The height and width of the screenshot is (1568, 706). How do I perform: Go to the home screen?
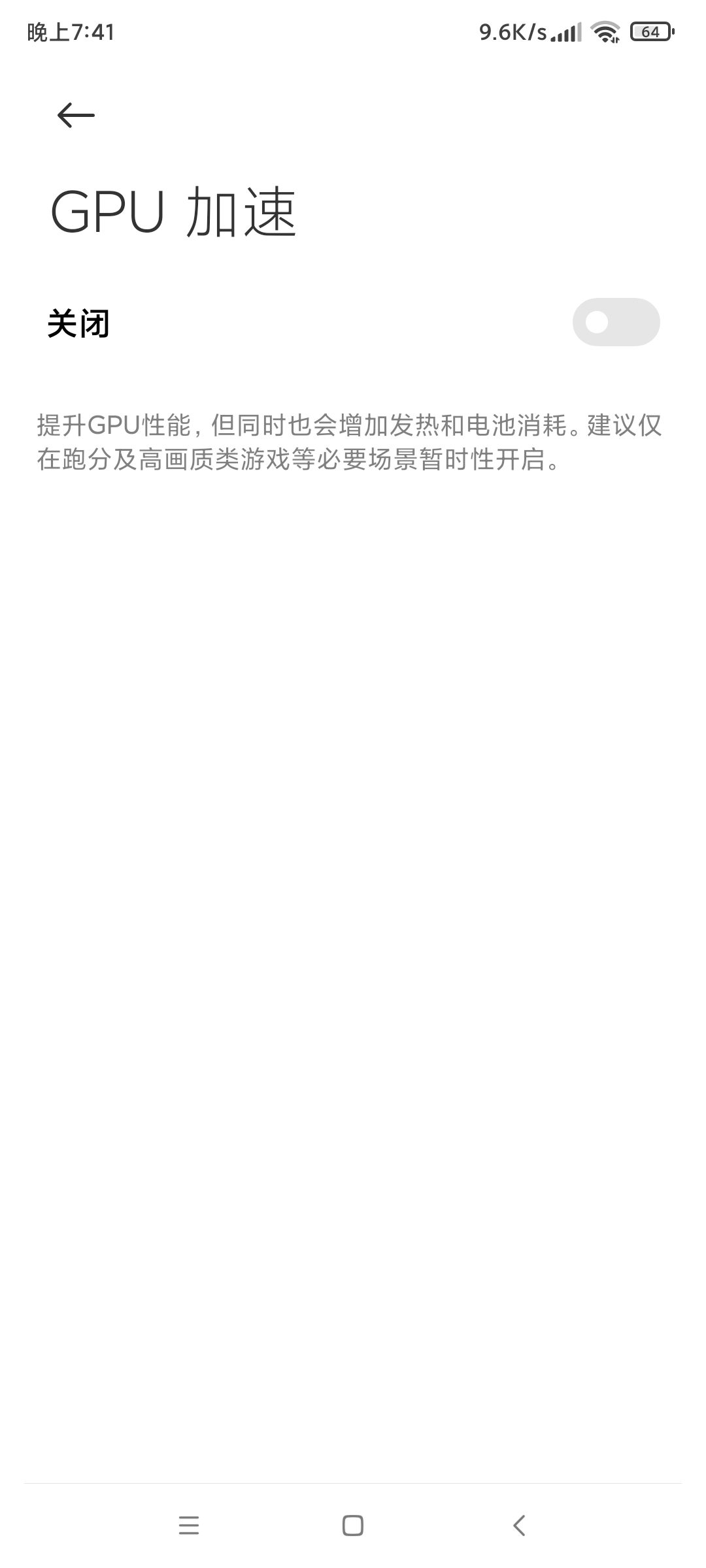353,1526
